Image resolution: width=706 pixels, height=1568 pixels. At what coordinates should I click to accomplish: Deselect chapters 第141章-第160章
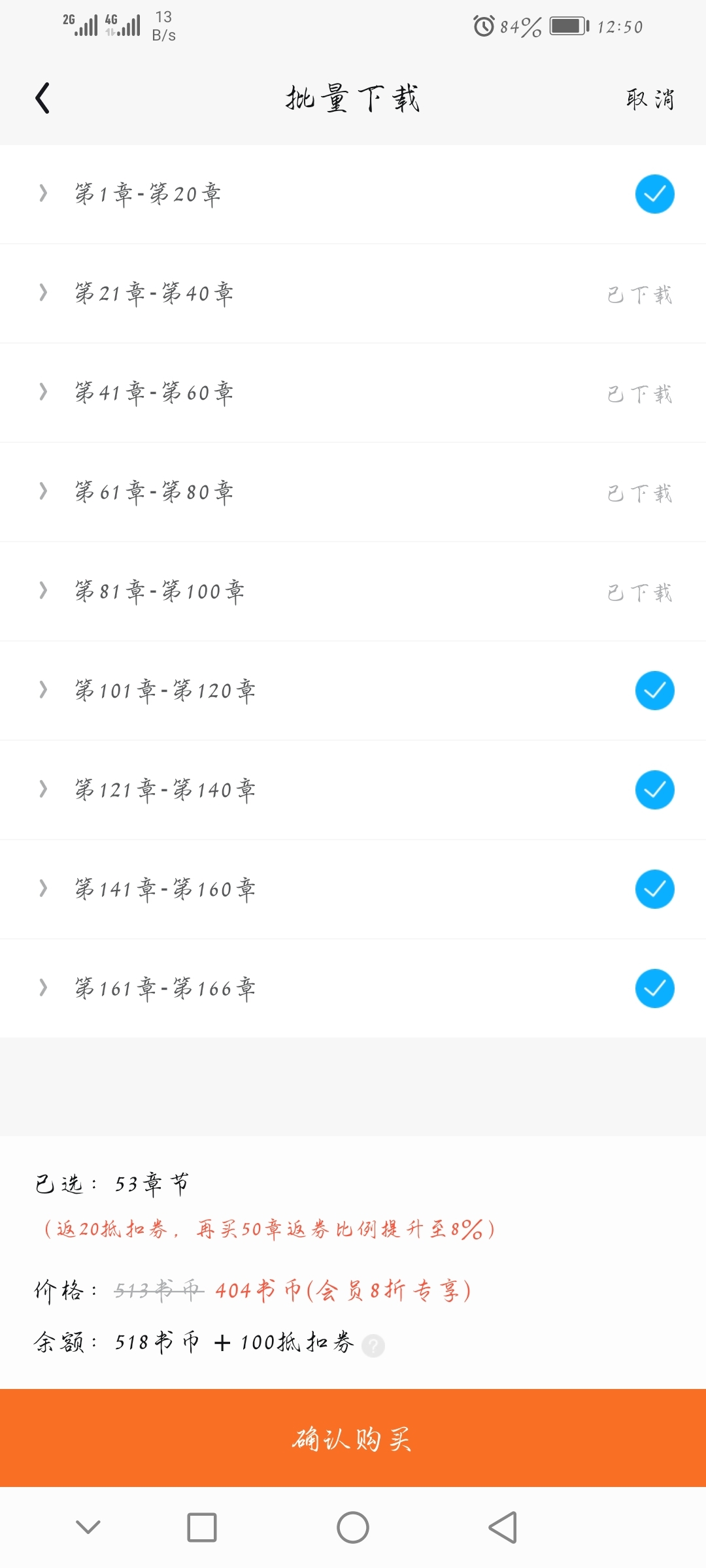tap(654, 889)
